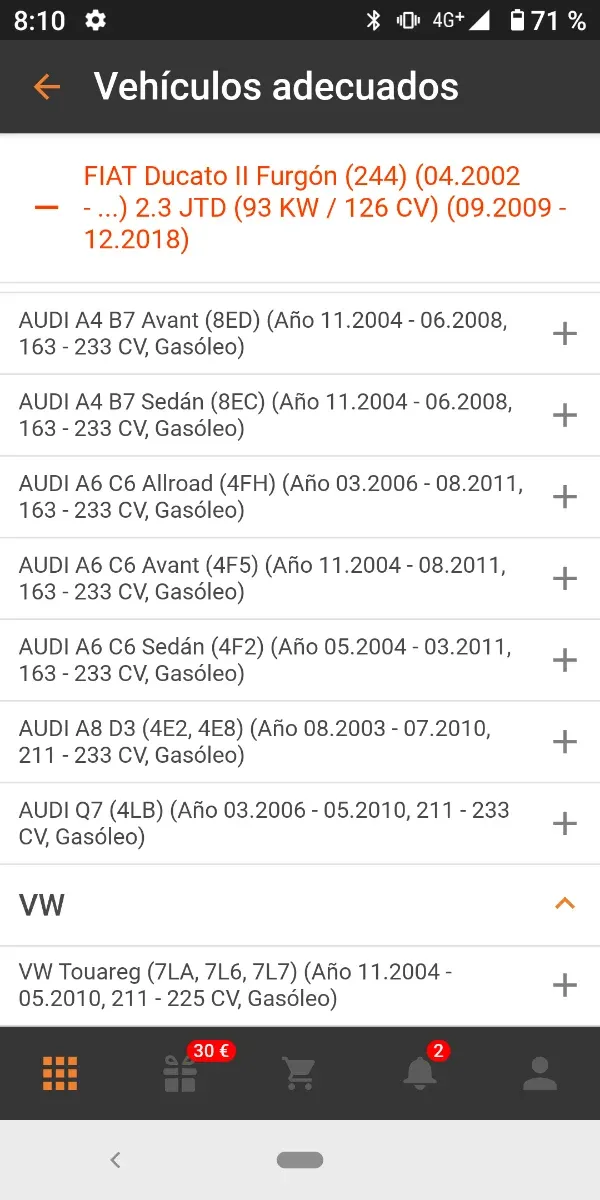Expand AUDI A6 C6 Sedán (4F2)
Viewport: 600px width, 1200px height.
[x=565, y=660]
